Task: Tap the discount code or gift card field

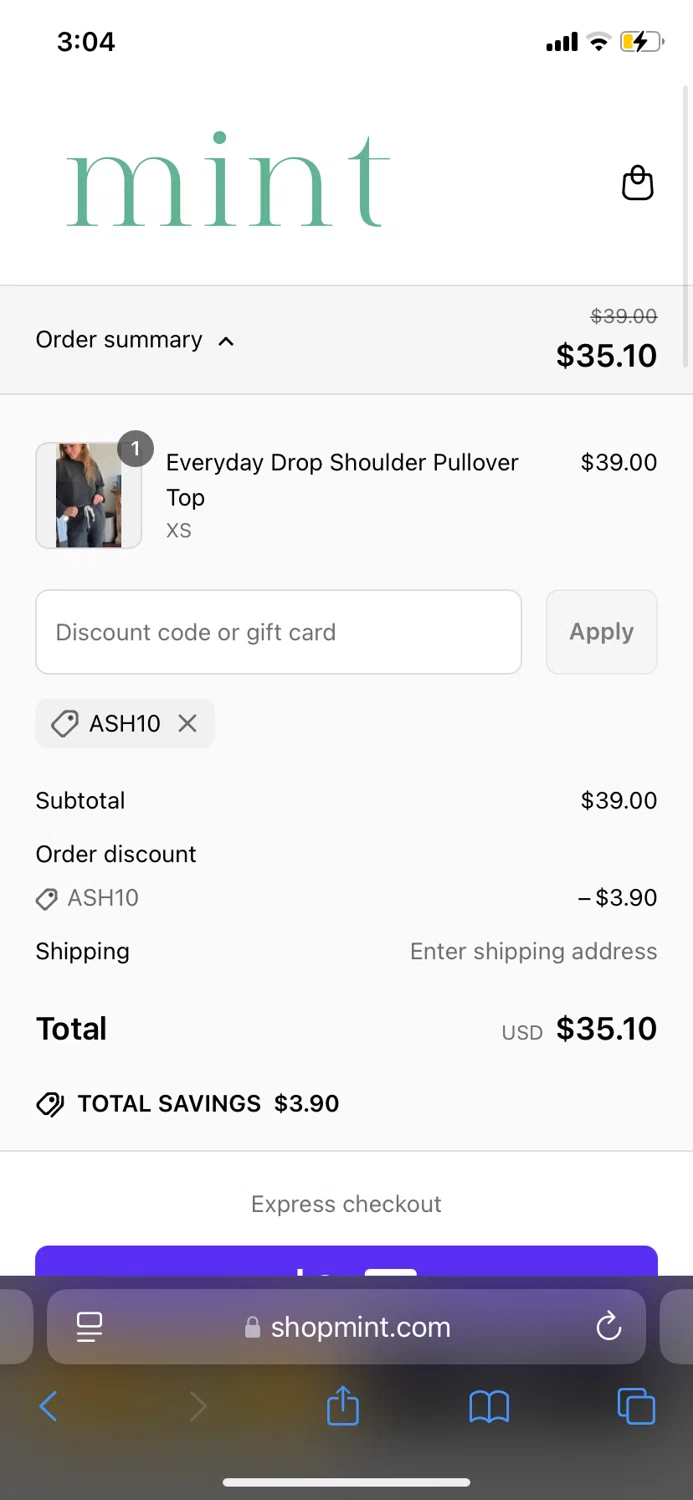Action: (x=278, y=632)
